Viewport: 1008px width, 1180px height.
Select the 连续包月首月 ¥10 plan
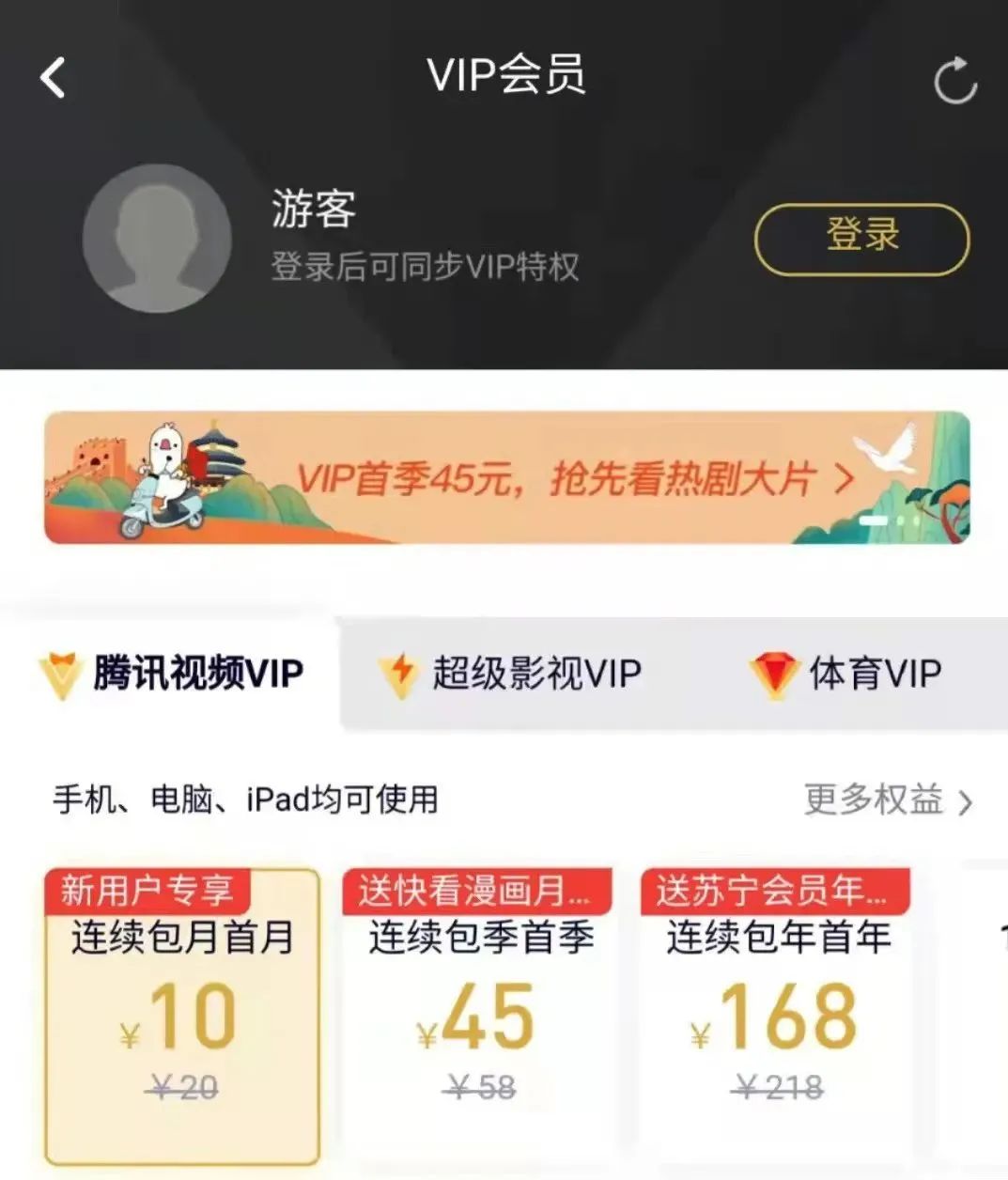click(182, 1017)
